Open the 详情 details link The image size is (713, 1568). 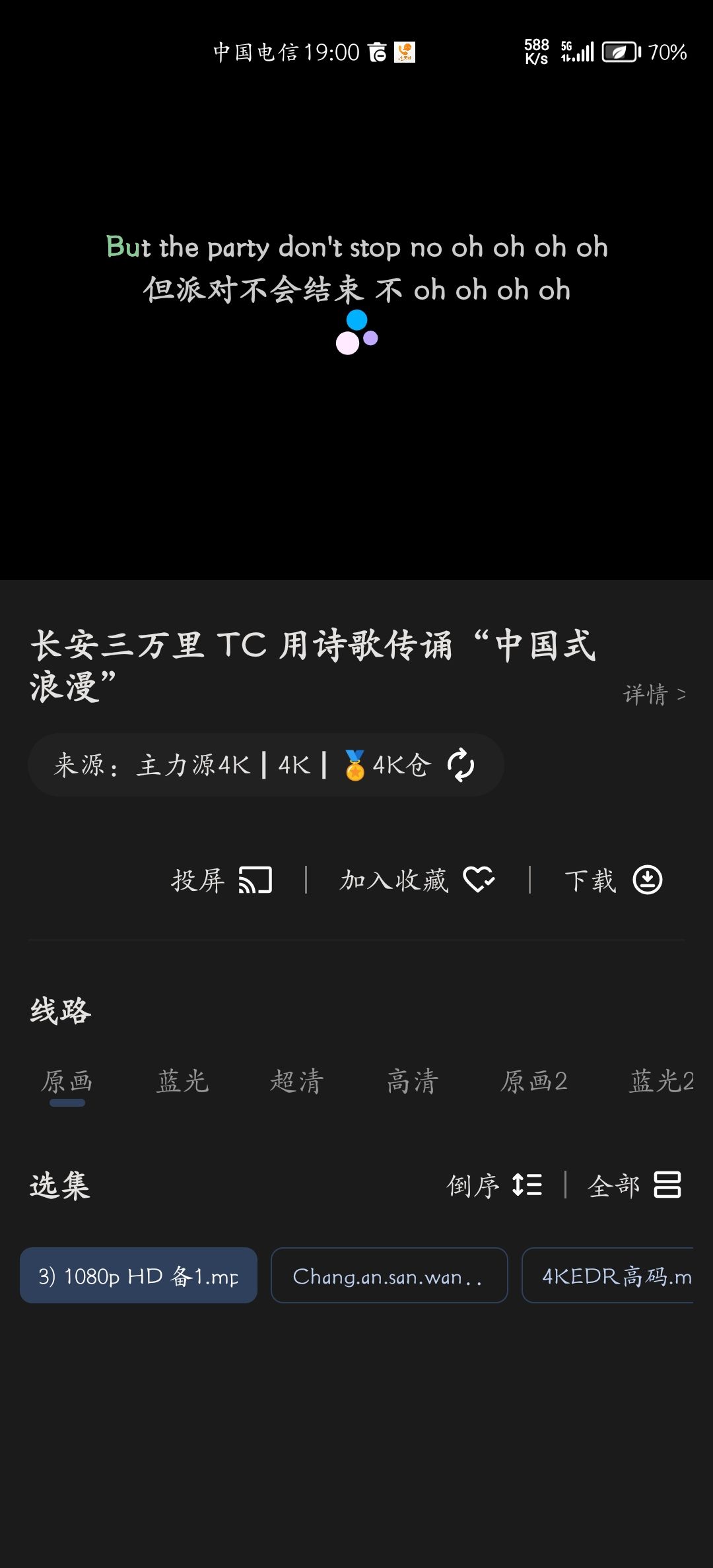coord(654,694)
